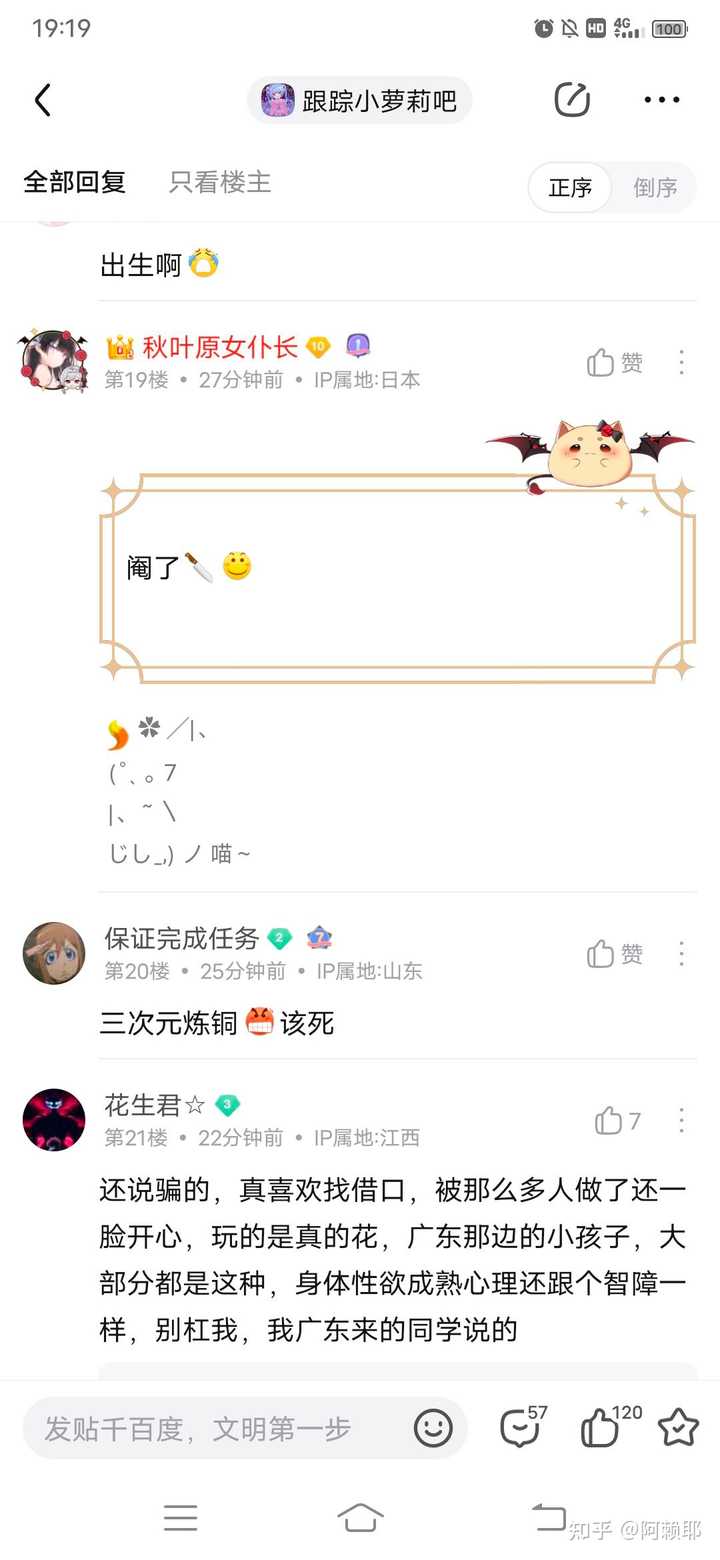The width and height of the screenshot is (720, 1560).
Task: Select 正序 sort order
Action: [570, 188]
